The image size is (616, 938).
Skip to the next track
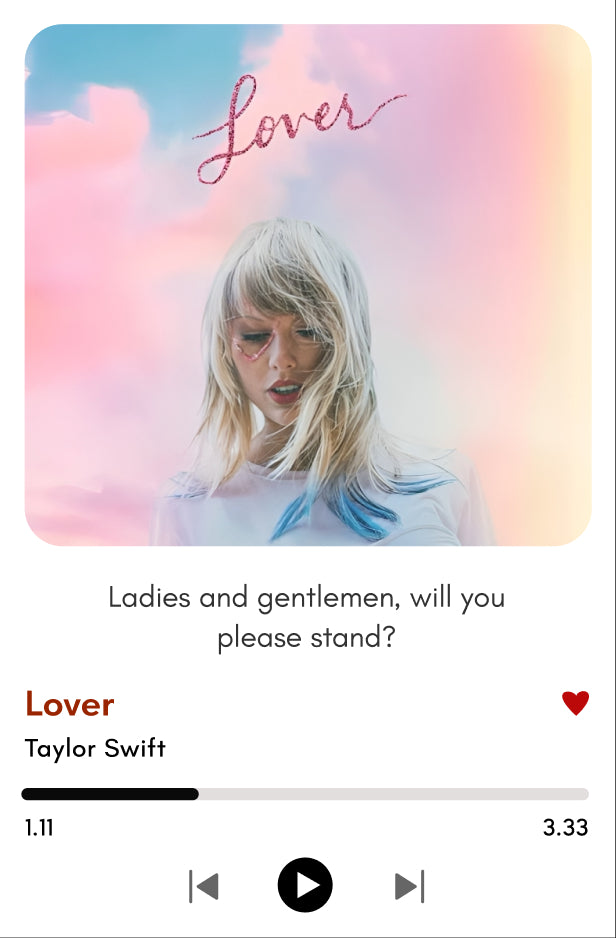[x=409, y=886]
